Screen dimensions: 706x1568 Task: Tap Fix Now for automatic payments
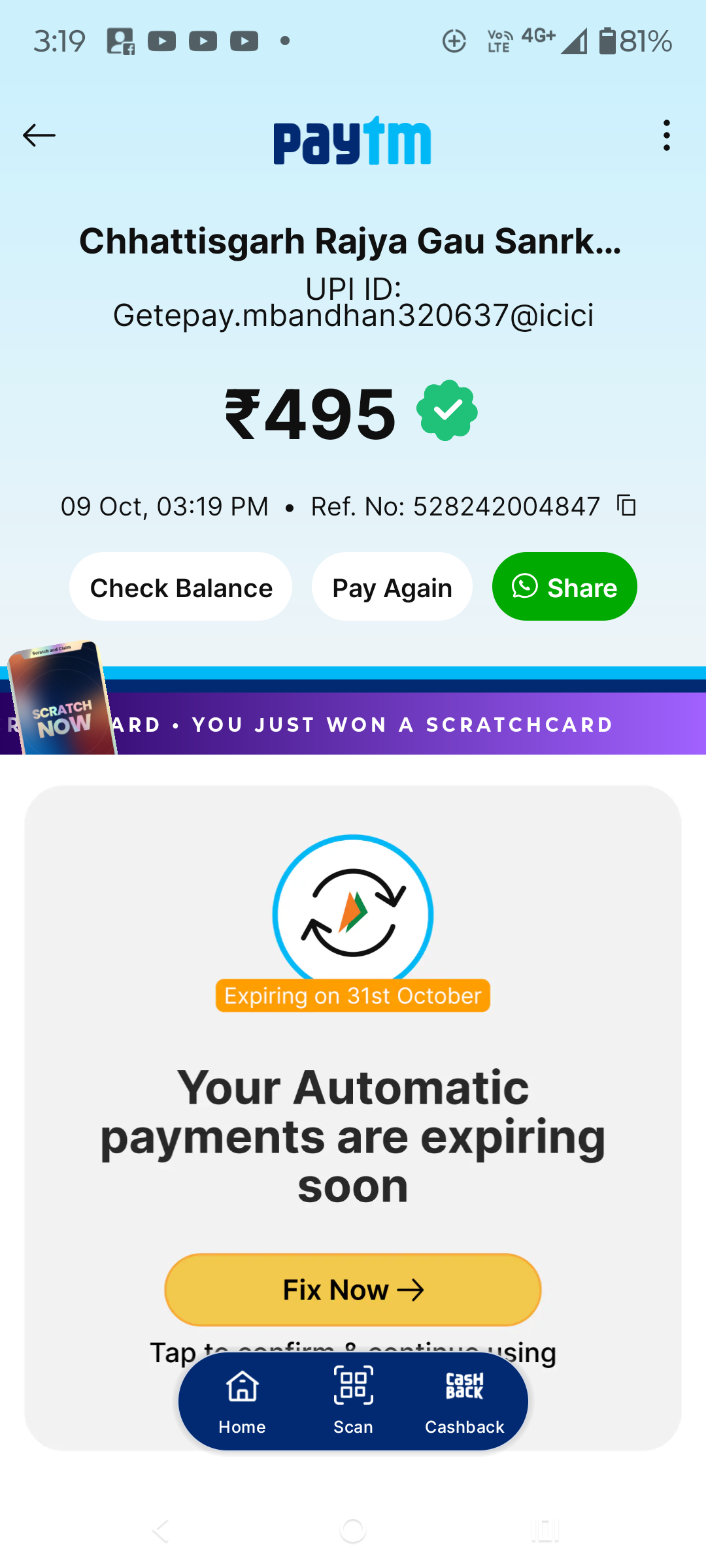coord(353,1290)
